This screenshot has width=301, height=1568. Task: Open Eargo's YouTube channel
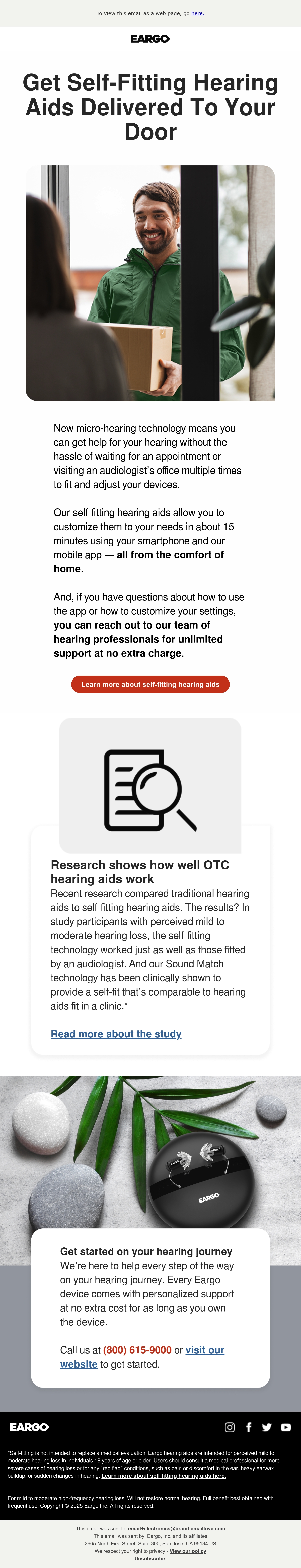286,1427
